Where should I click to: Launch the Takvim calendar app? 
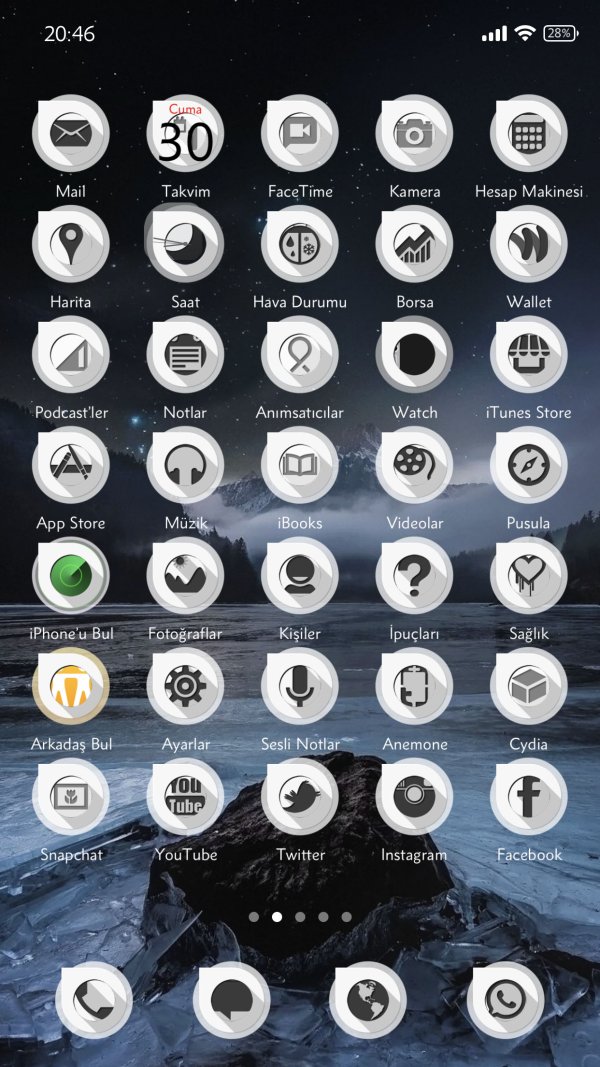pyautogui.click(x=185, y=133)
